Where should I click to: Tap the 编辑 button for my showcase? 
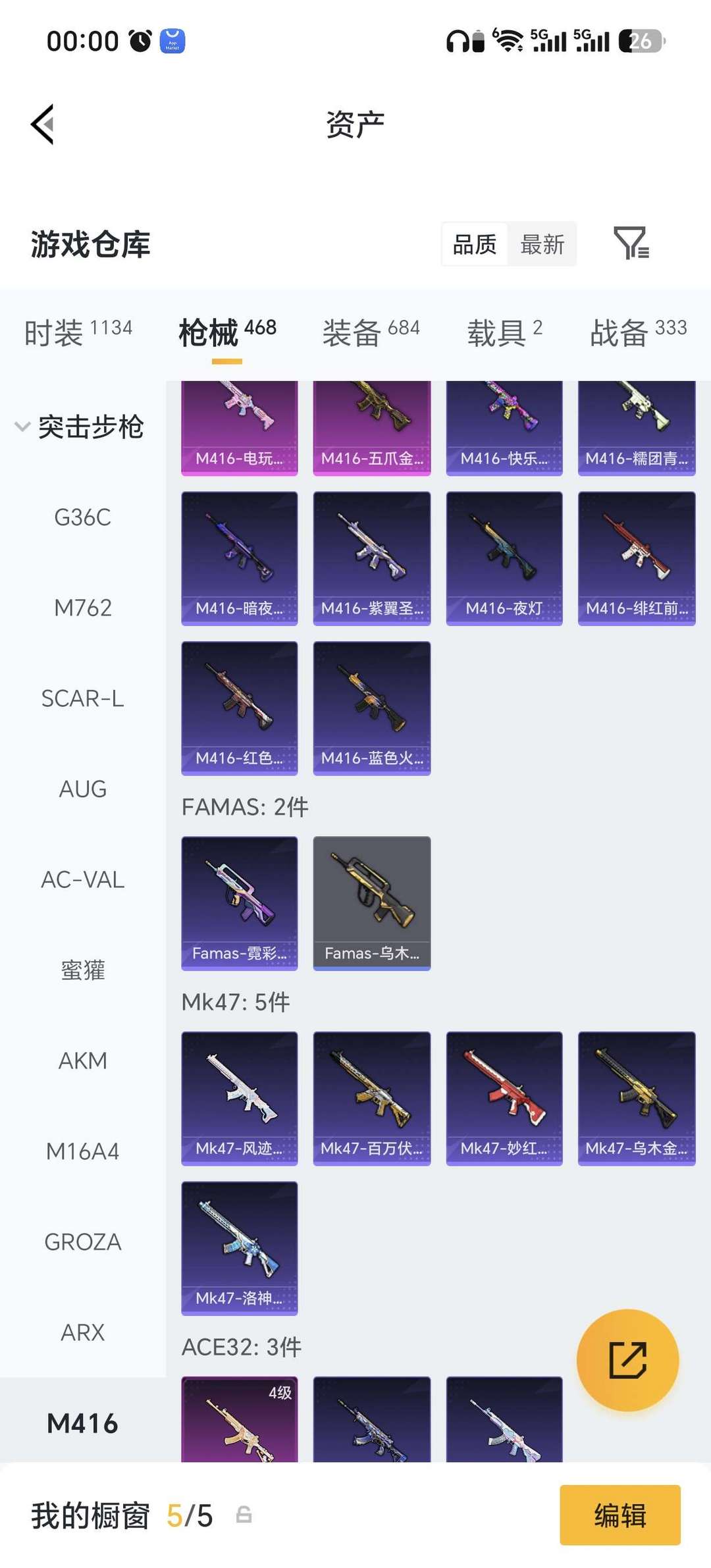coord(620,1515)
